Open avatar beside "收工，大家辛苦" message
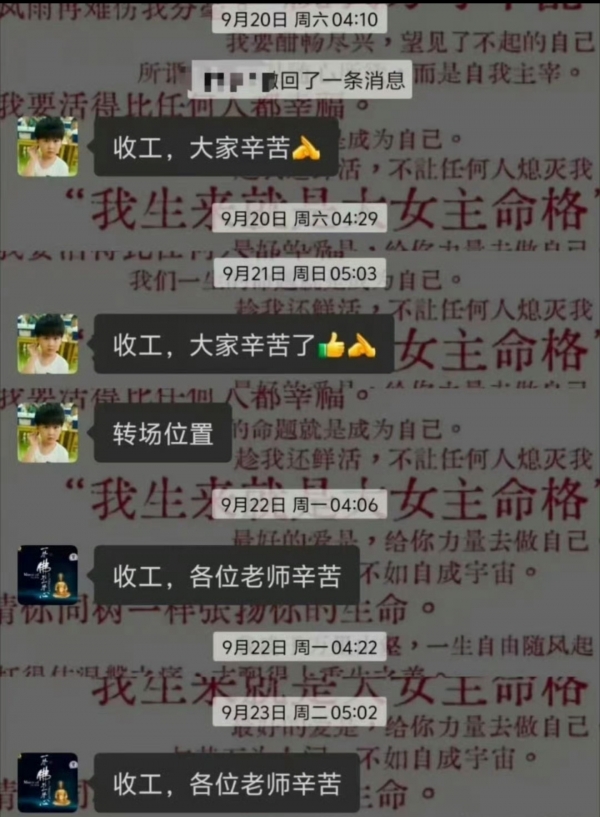The width and height of the screenshot is (600, 817). click(x=47, y=146)
